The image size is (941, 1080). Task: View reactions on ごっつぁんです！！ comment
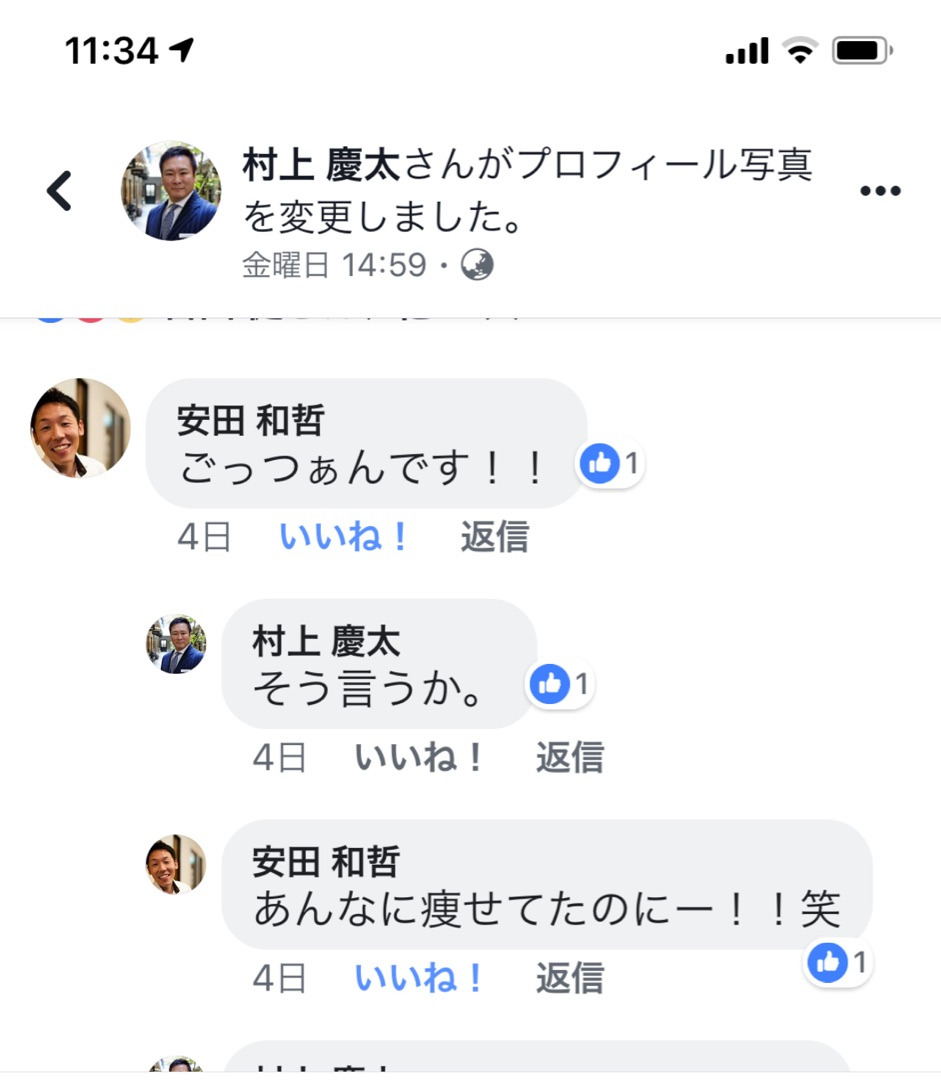click(x=611, y=463)
